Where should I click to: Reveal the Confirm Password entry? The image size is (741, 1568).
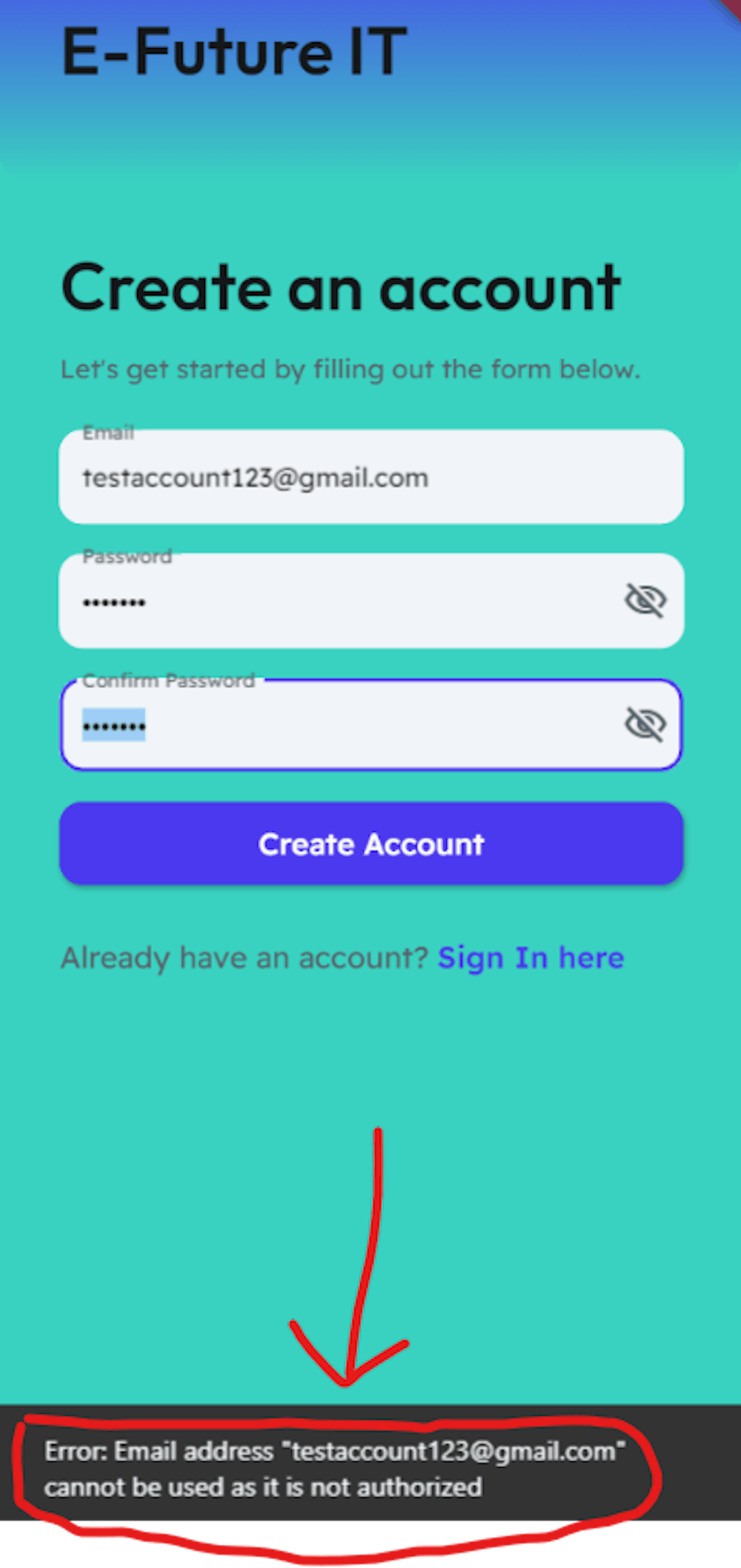coord(645,724)
